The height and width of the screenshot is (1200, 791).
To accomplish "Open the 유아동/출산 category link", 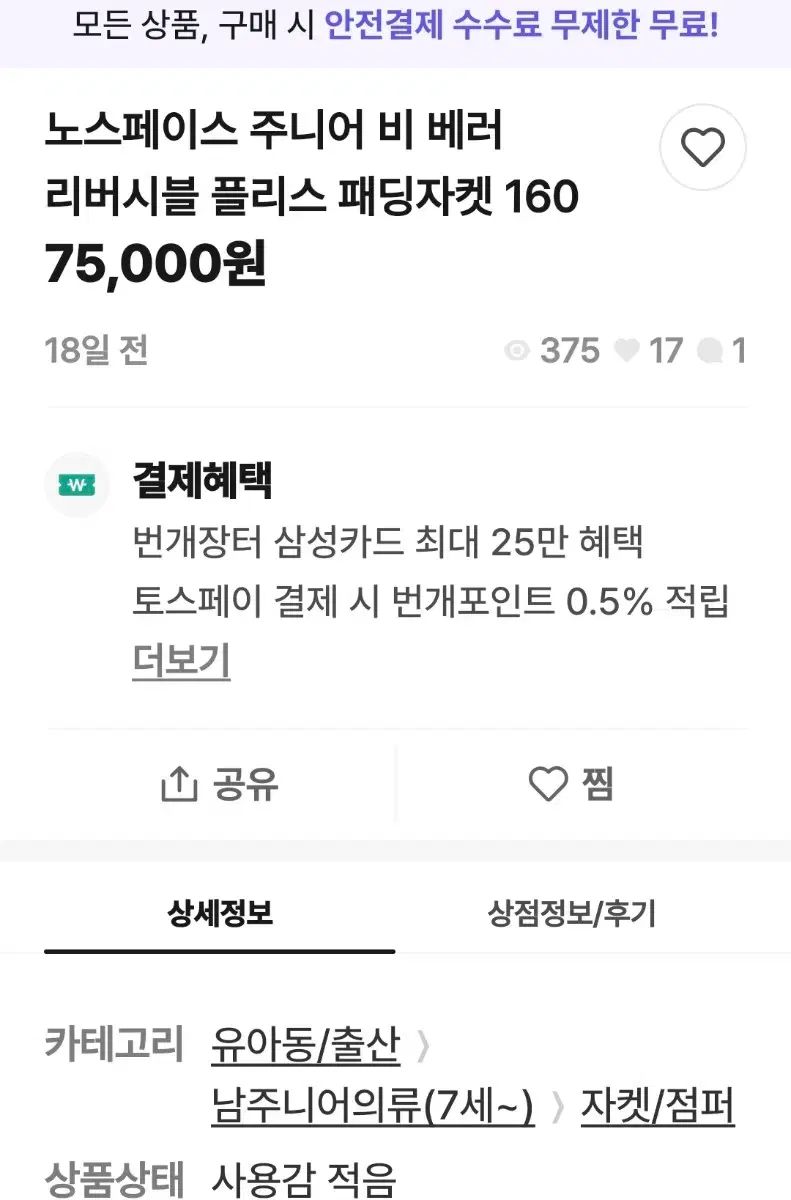I will click(306, 1046).
